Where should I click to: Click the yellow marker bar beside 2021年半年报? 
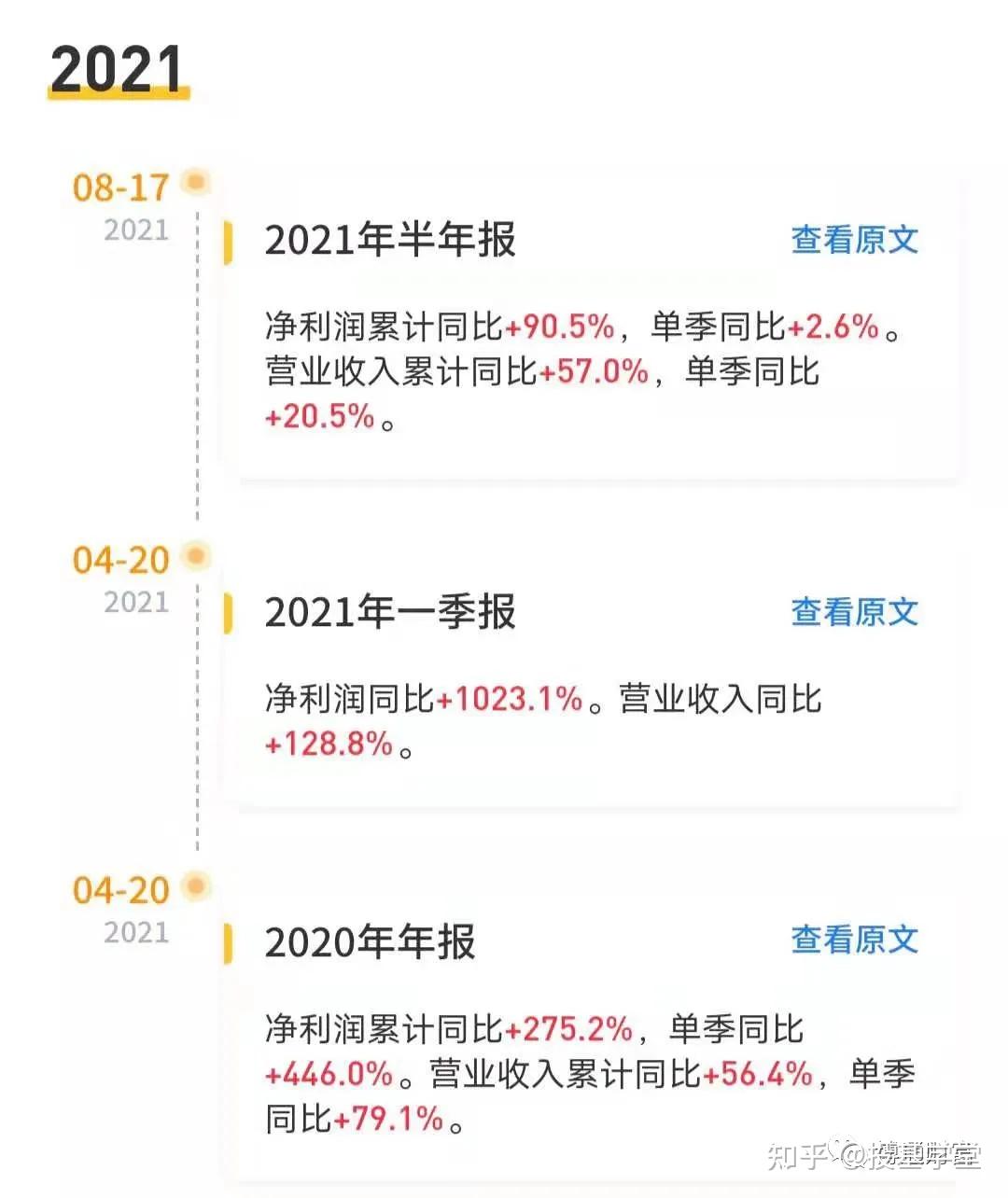pyautogui.click(x=230, y=241)
